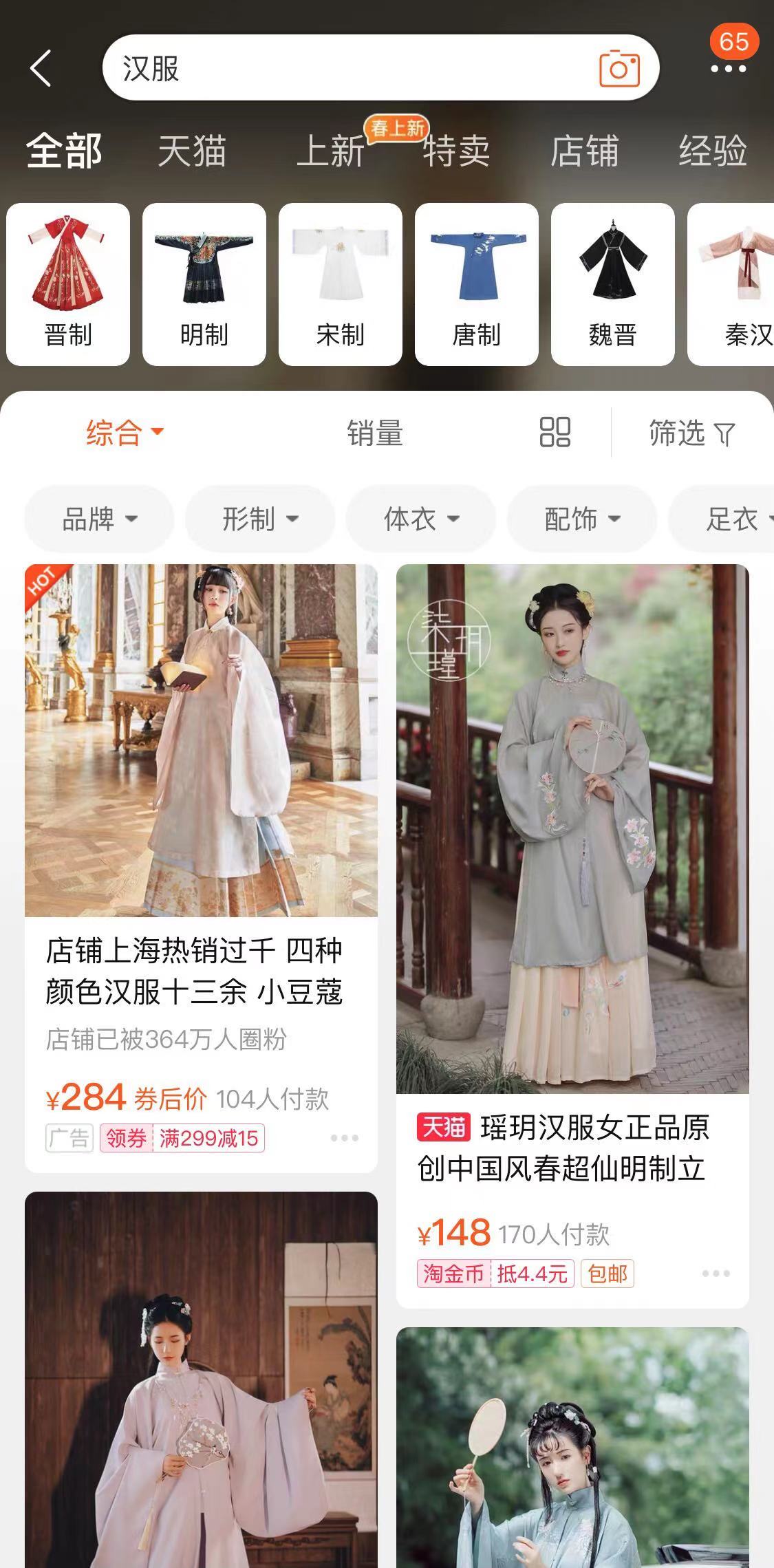The image size is (774, 1568).
Task: Open the 特卖 tab
Action: pos(456,151)
